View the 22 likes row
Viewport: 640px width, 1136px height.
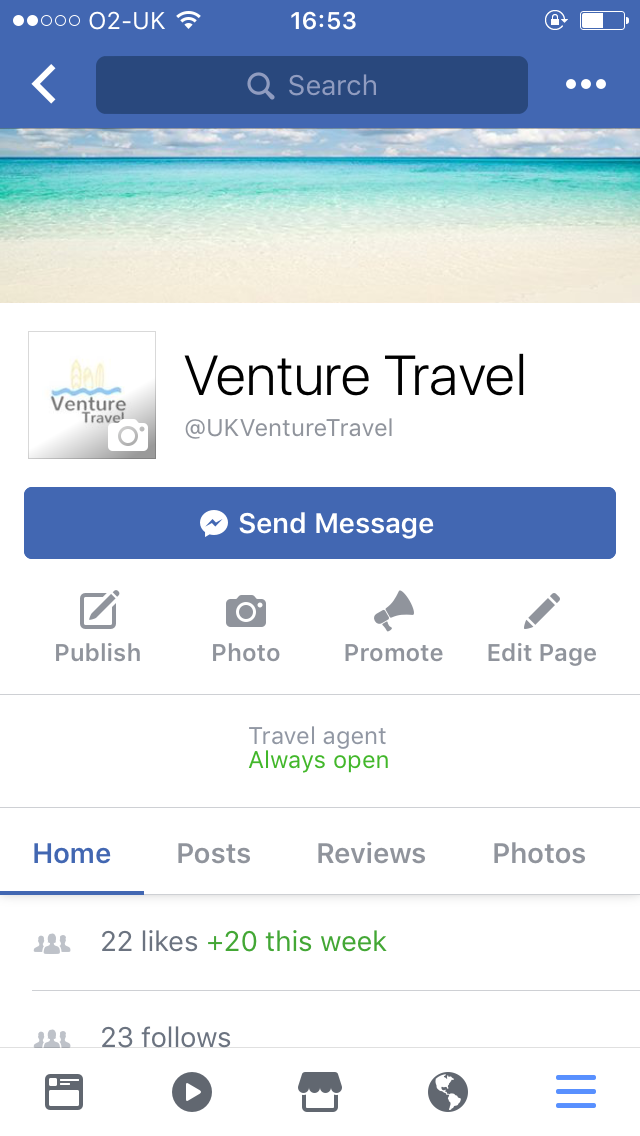[320, 942]
